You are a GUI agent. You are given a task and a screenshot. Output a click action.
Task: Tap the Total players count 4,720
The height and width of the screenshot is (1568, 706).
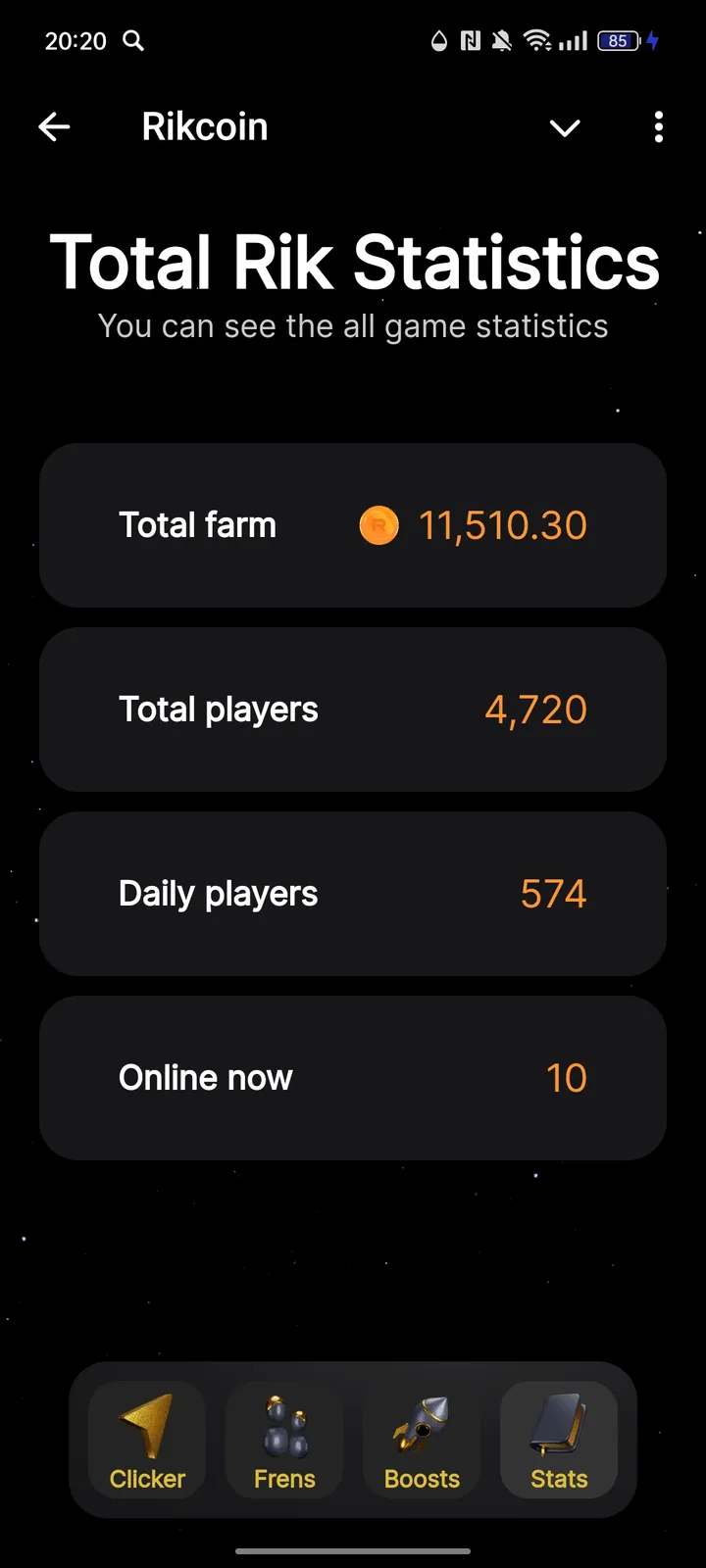click(x=535, y=709)
